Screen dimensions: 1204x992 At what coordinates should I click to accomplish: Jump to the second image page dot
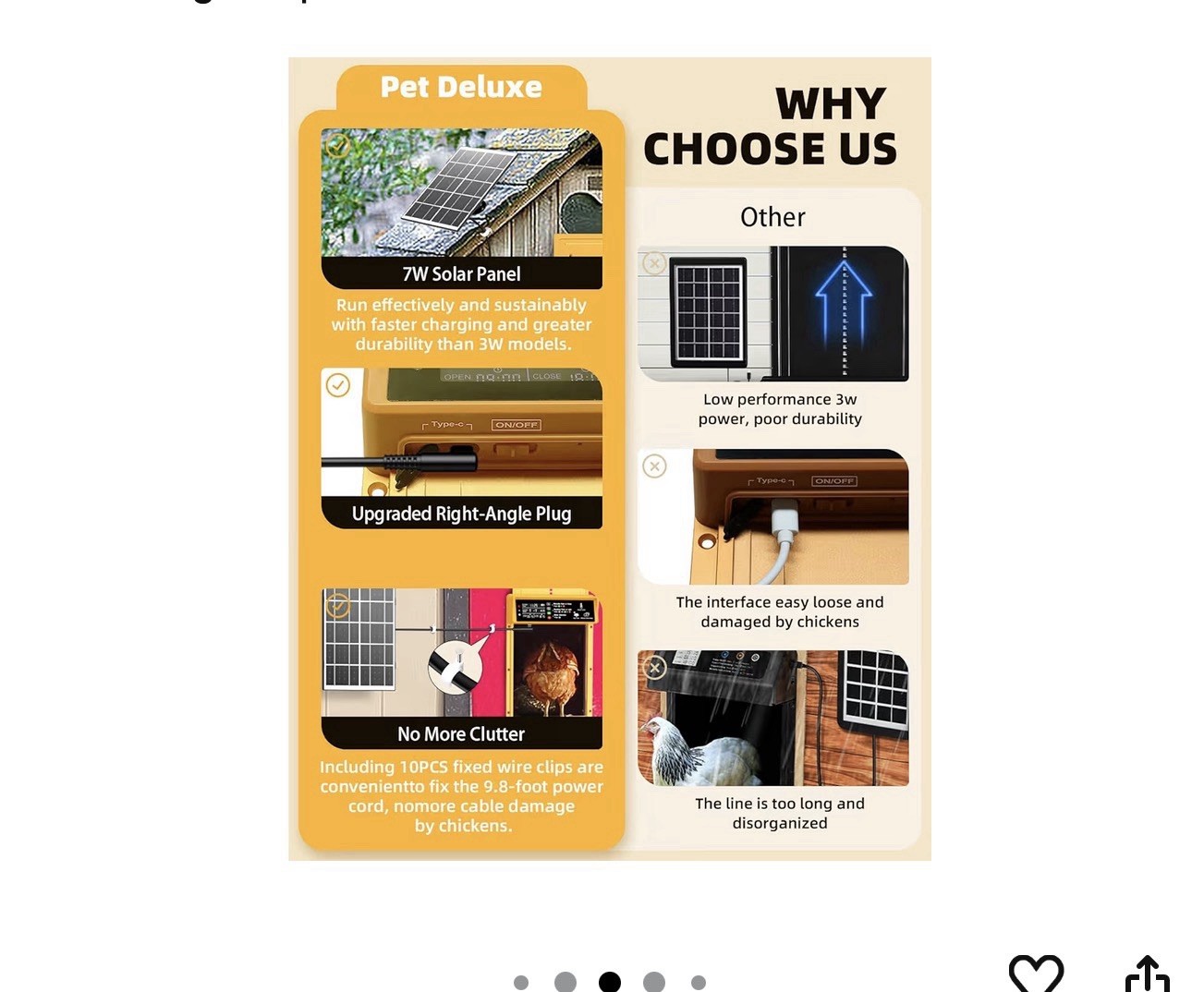click(566, 982)
